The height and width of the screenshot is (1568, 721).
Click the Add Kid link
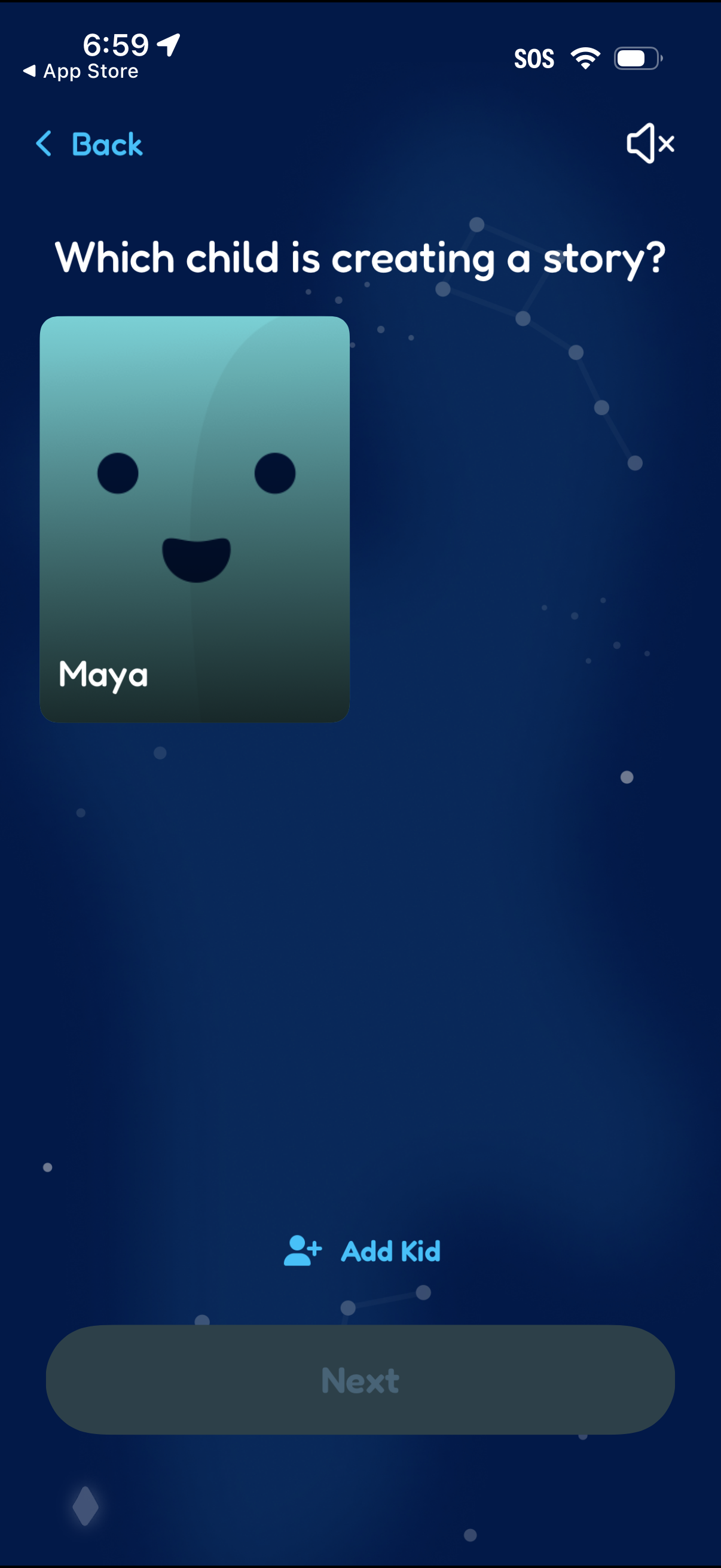click(x=390, y=1251)
